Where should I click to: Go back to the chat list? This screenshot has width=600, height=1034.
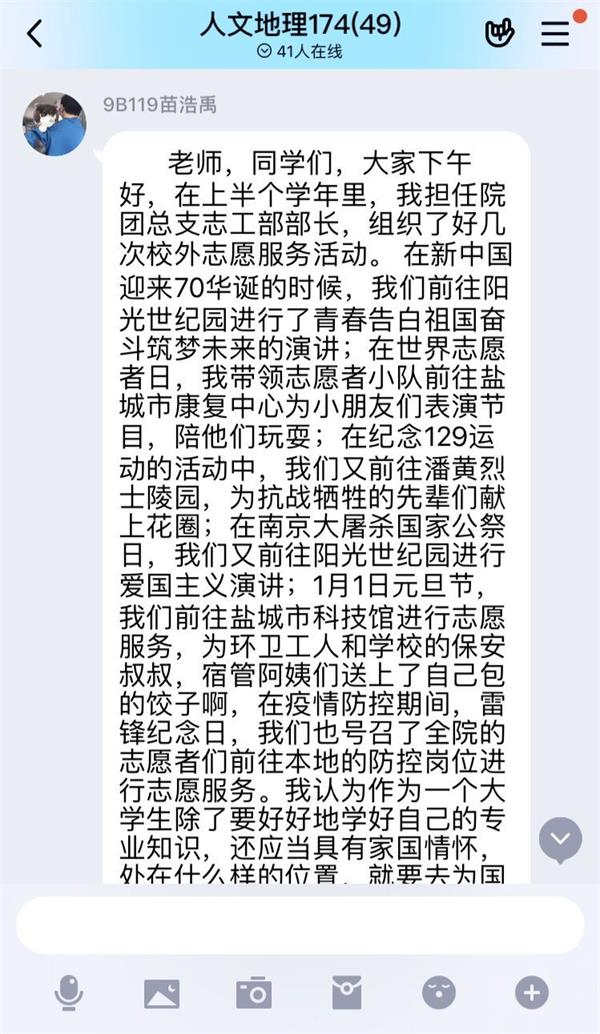[x=35, y=34]
